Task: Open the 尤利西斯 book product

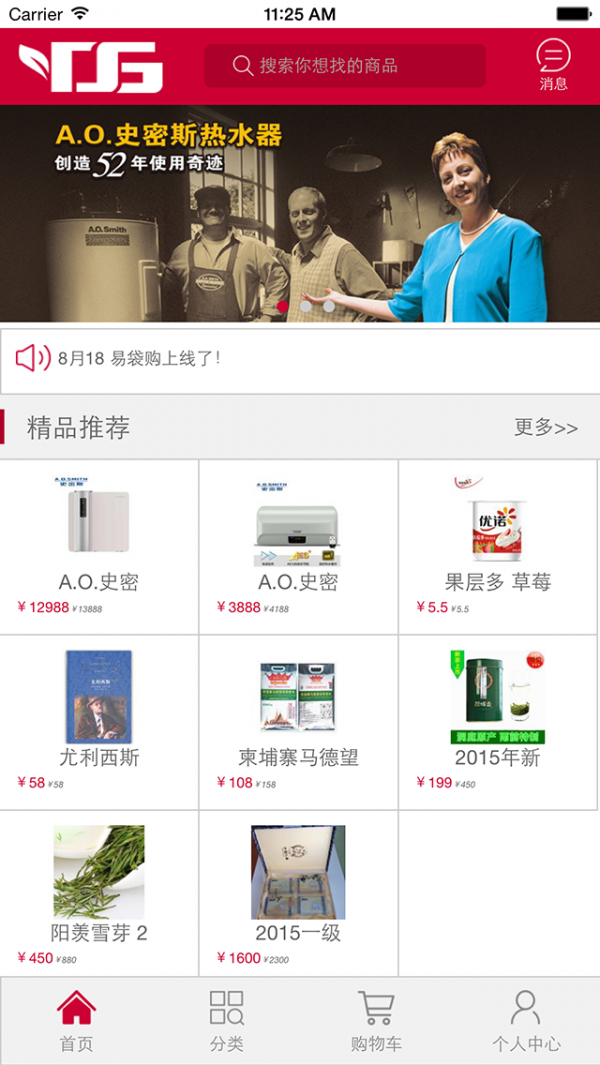Action: coord(99,721)
